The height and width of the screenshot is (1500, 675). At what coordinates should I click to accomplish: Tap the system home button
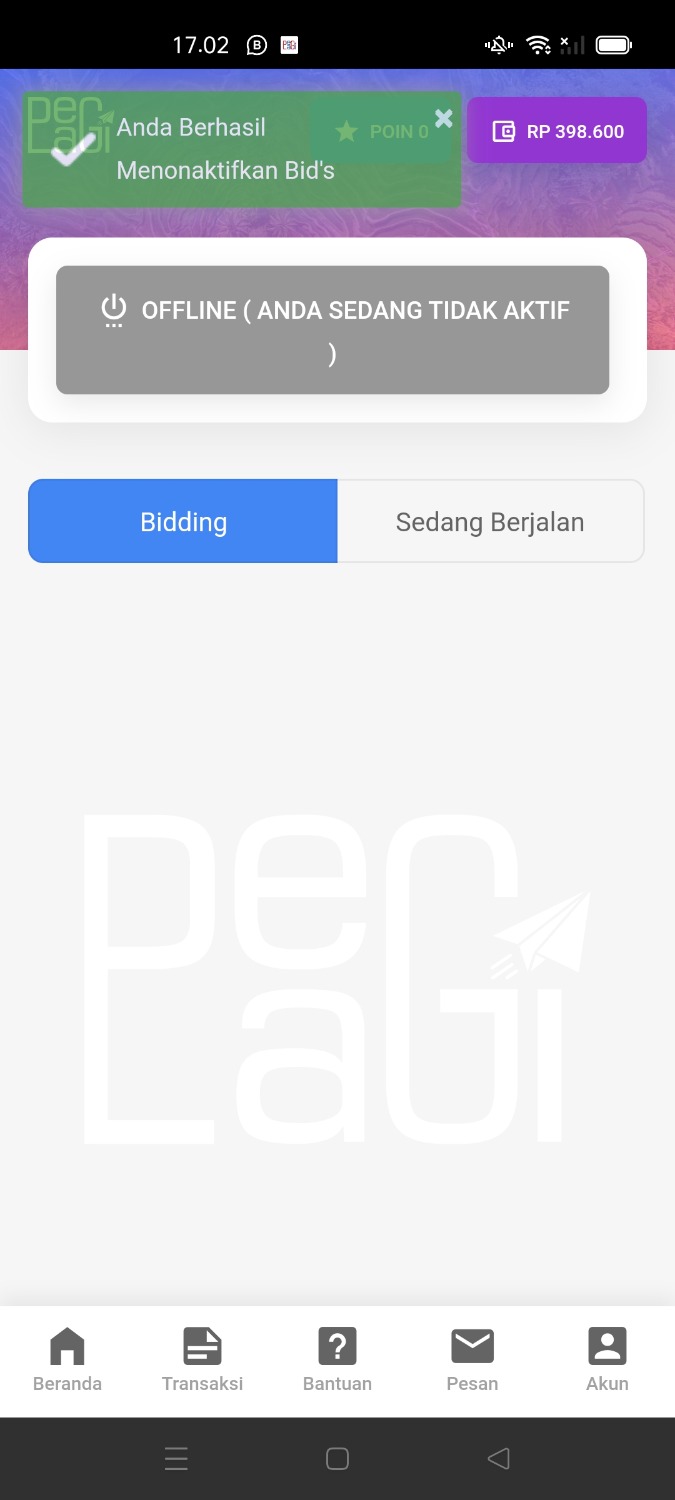[337, 1459]
